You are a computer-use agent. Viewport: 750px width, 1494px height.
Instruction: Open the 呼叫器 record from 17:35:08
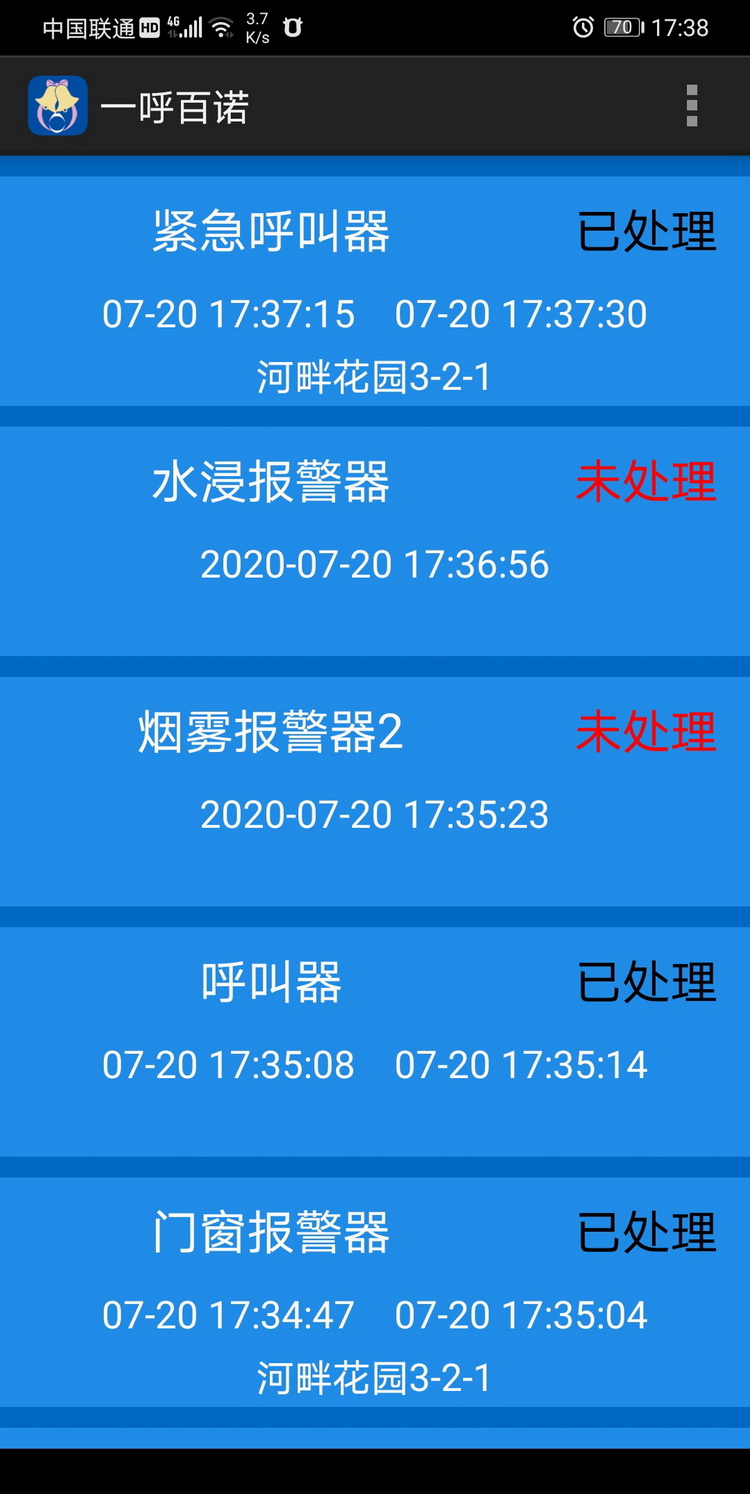click(375, 1041)
